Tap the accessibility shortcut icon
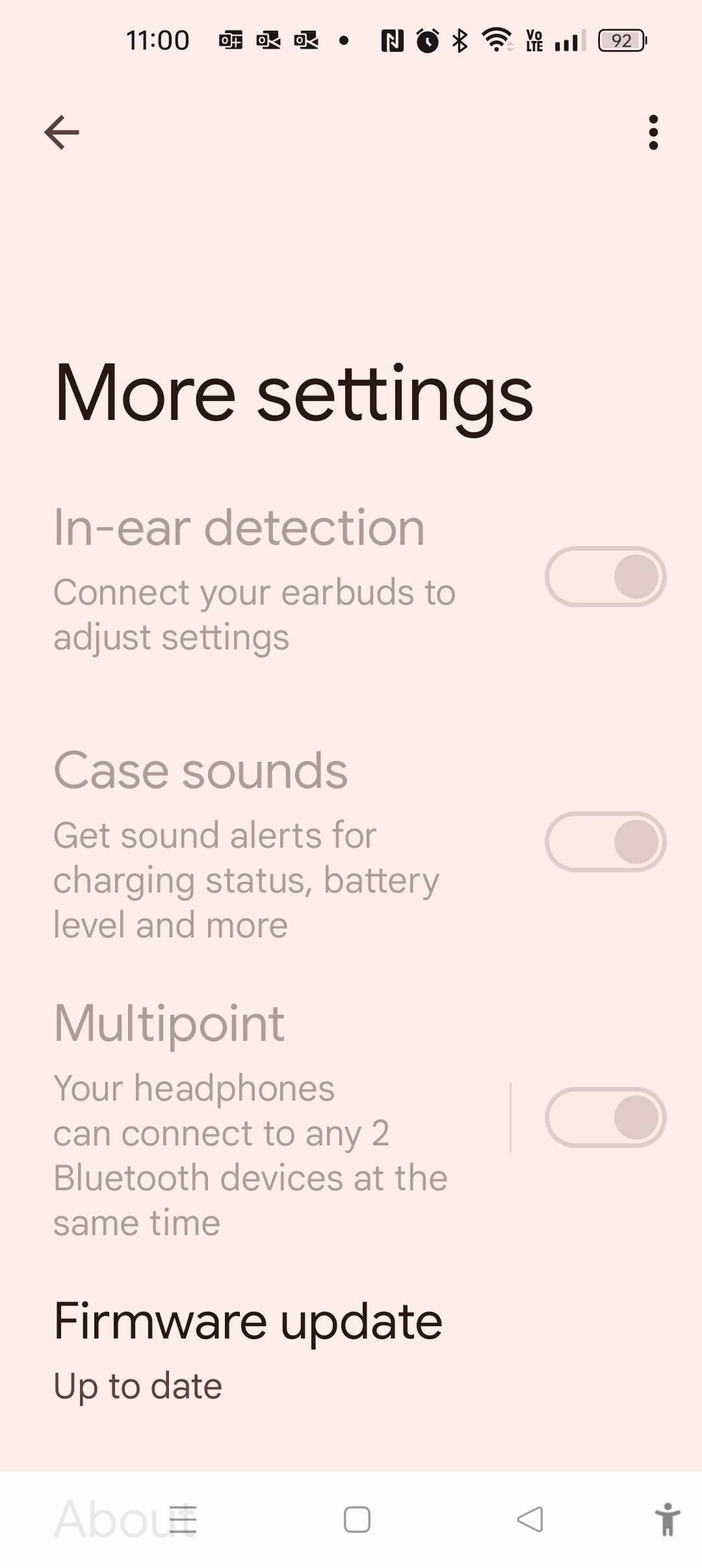Screen dimensions: 702x1568 click(667, 1520)
